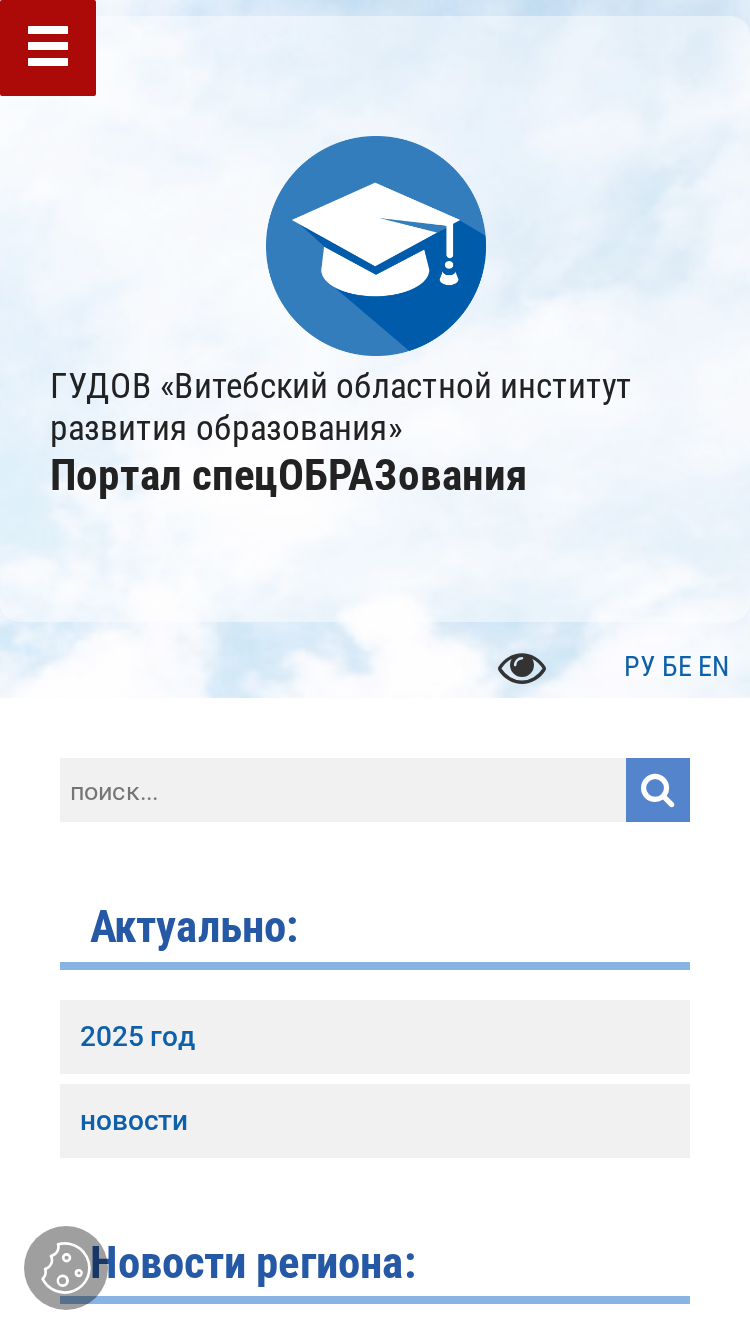750x1334 pixels.
Task: Open the red hamburger menu
Action: coord(48,47)
